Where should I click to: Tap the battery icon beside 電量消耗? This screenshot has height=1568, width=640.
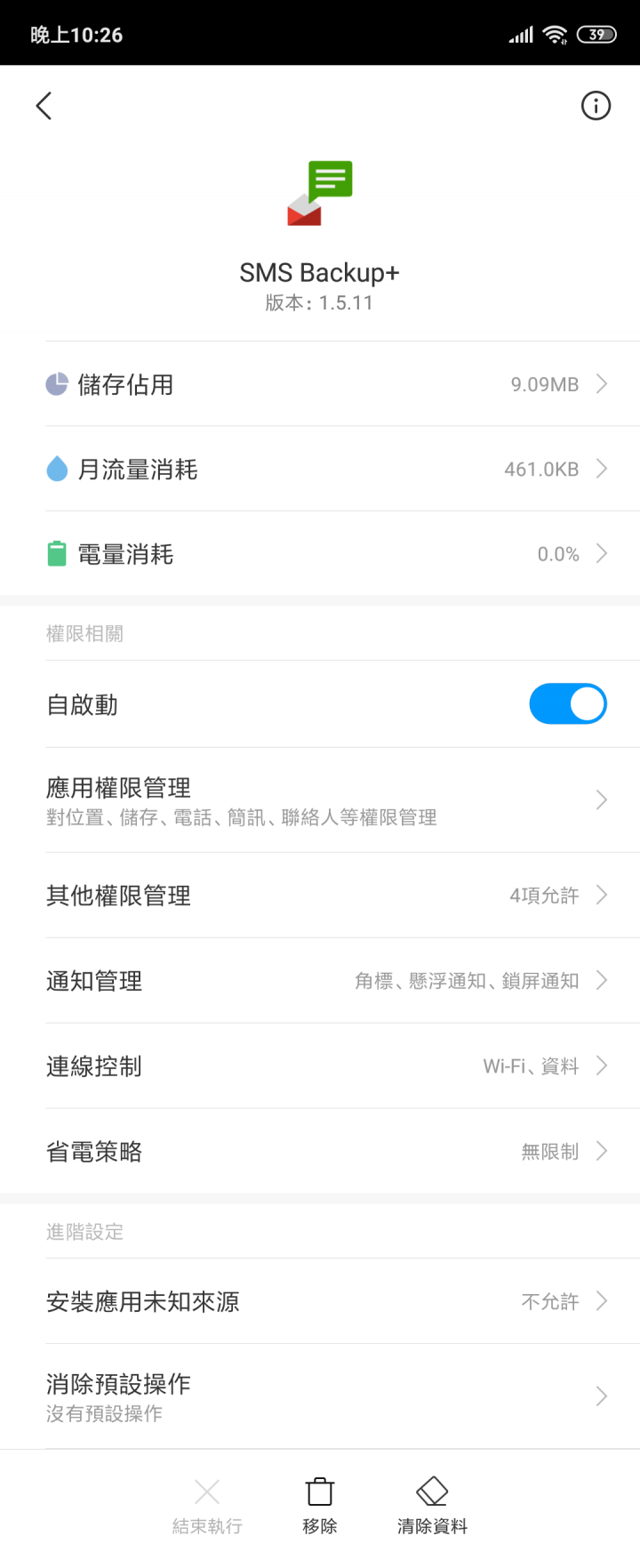click(56, 554)
